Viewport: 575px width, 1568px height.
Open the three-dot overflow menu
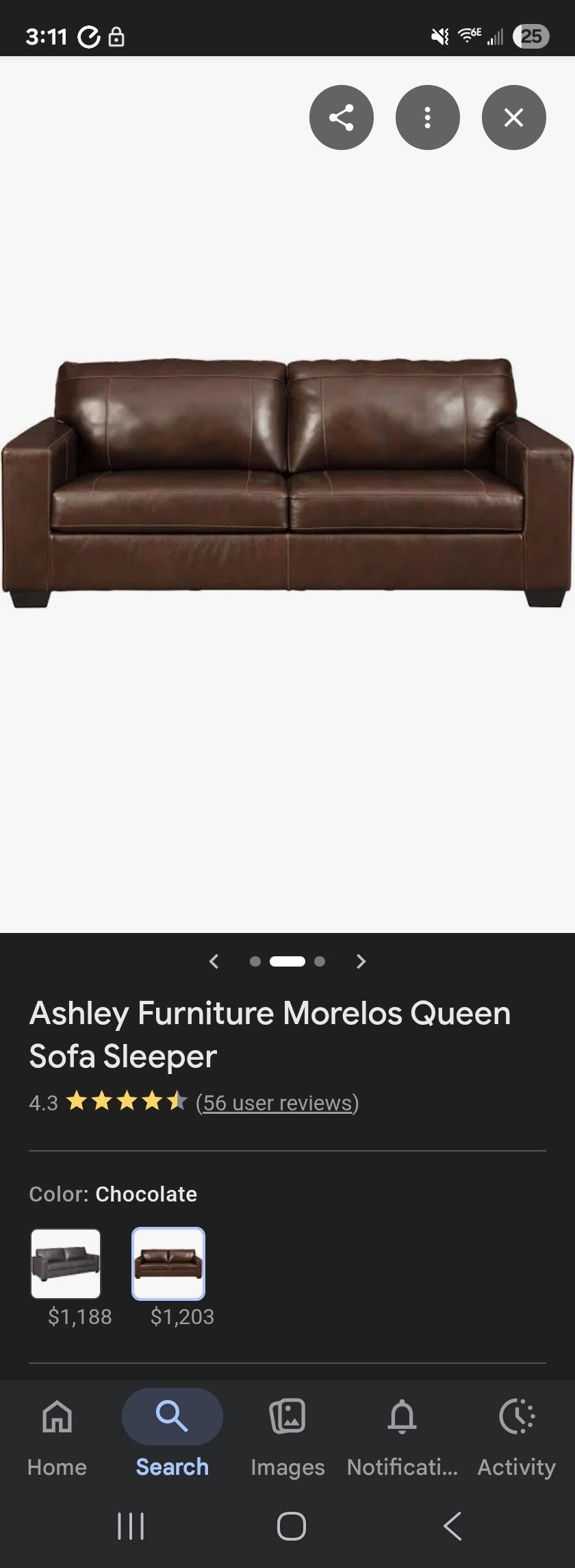pyautogui.click(x=427, y=117)
